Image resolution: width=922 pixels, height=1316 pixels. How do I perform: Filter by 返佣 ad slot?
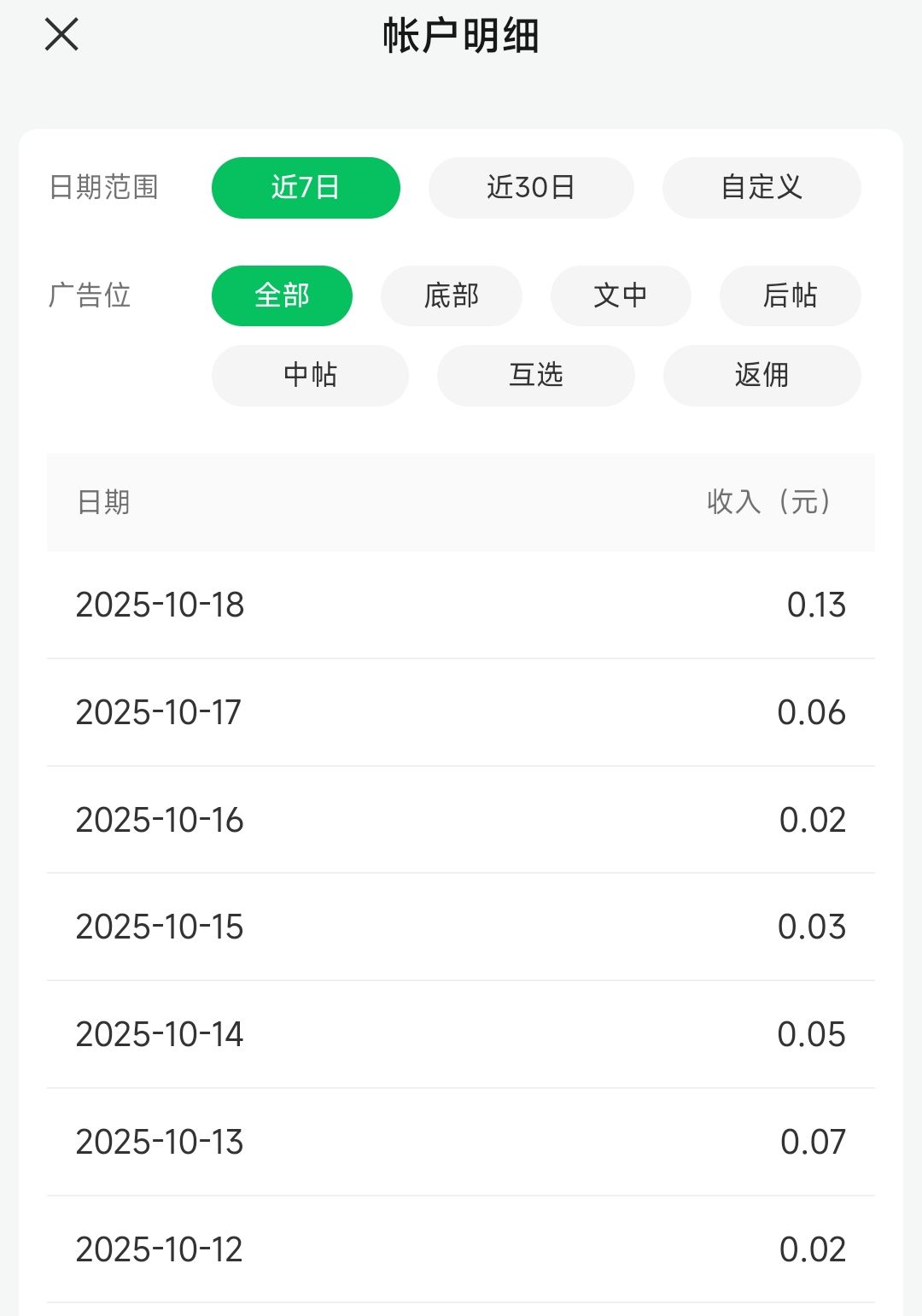point(762,375)
